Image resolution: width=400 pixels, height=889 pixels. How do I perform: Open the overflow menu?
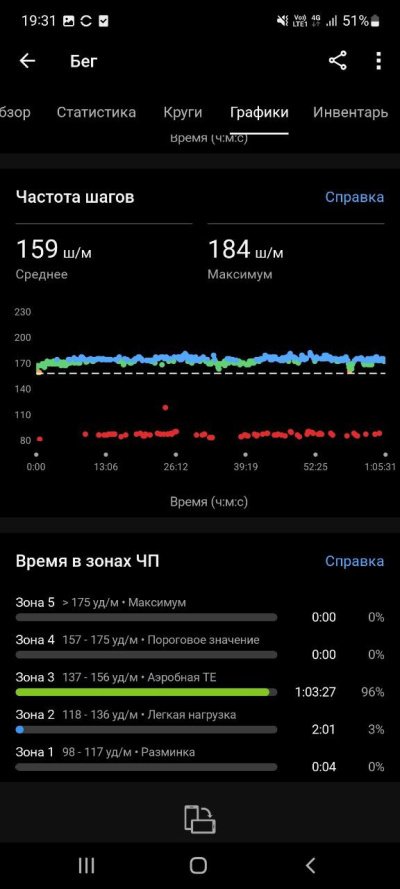click(x=378, y=61)
